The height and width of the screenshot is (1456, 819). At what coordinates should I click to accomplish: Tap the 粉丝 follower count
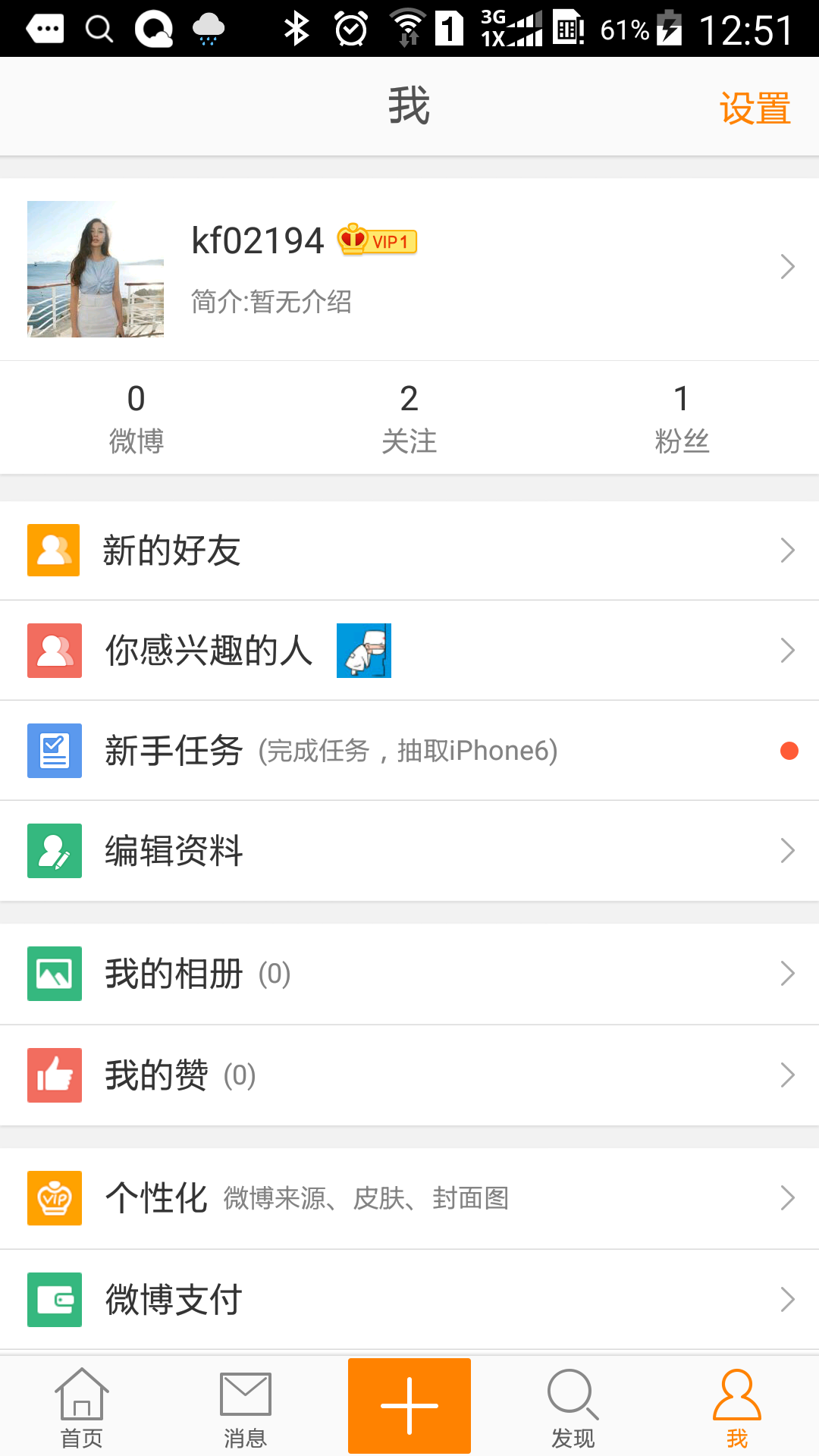(x=681, y=417)
